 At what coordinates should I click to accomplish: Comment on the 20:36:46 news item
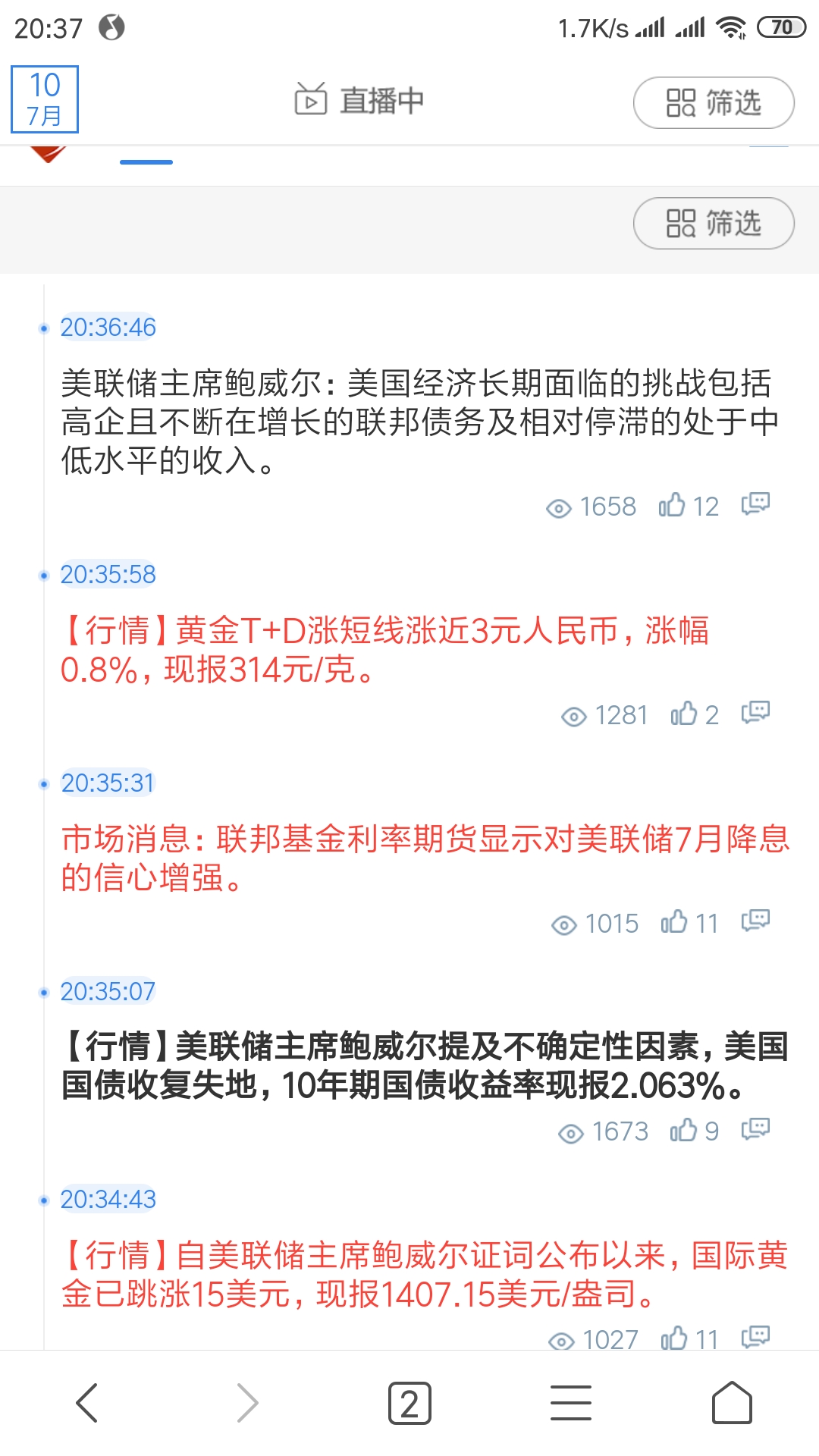(755, 504)
